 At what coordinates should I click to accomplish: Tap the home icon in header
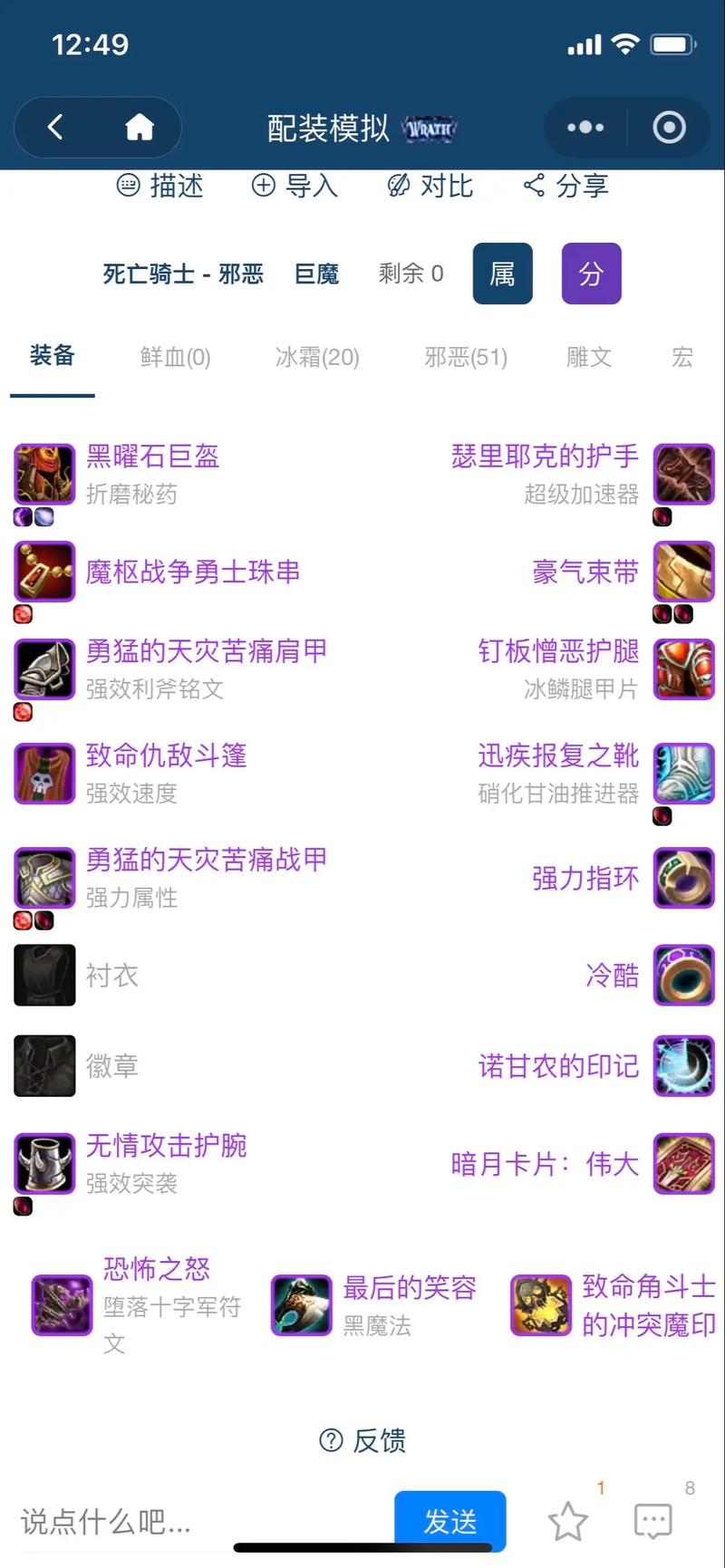[x=139, y=127]
